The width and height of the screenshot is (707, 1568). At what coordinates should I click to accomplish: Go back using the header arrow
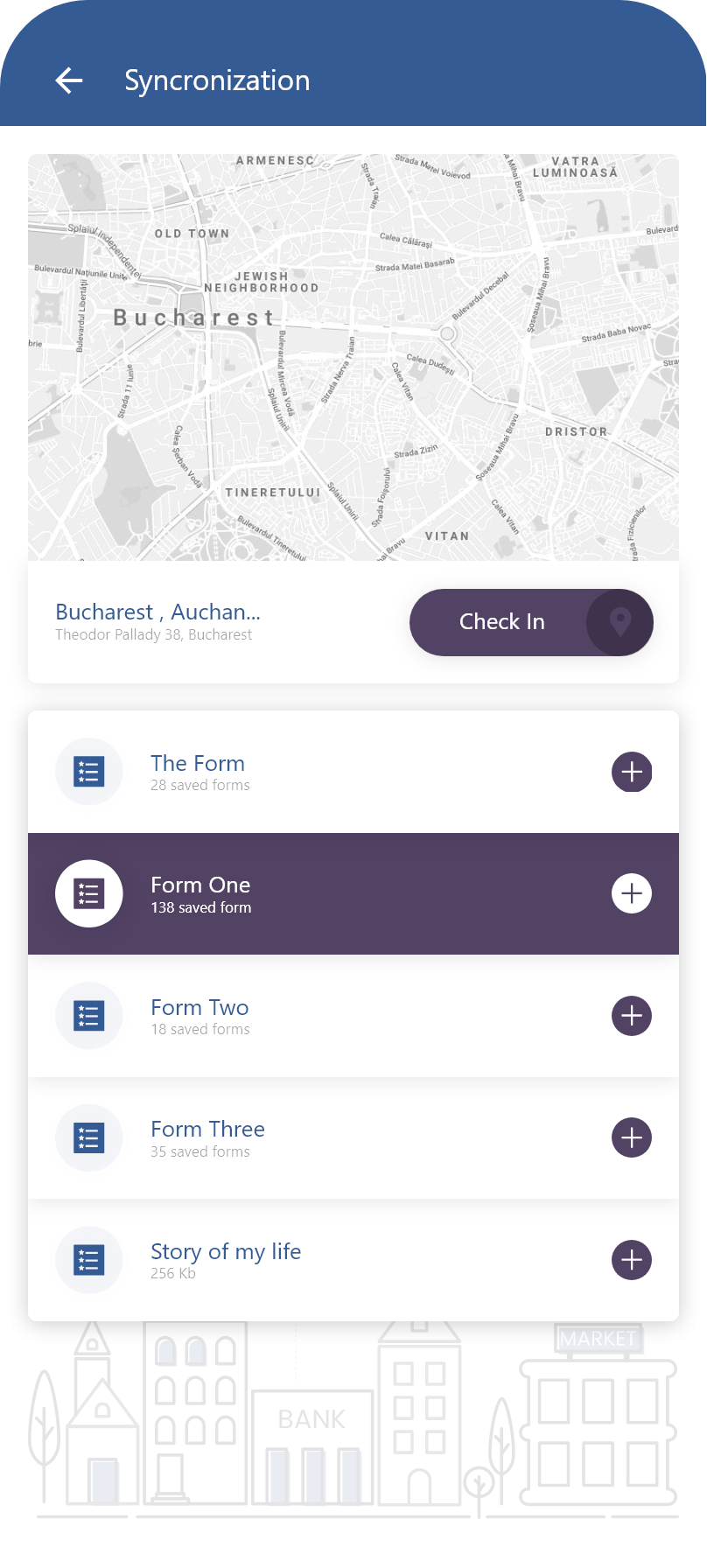[69, 80]
